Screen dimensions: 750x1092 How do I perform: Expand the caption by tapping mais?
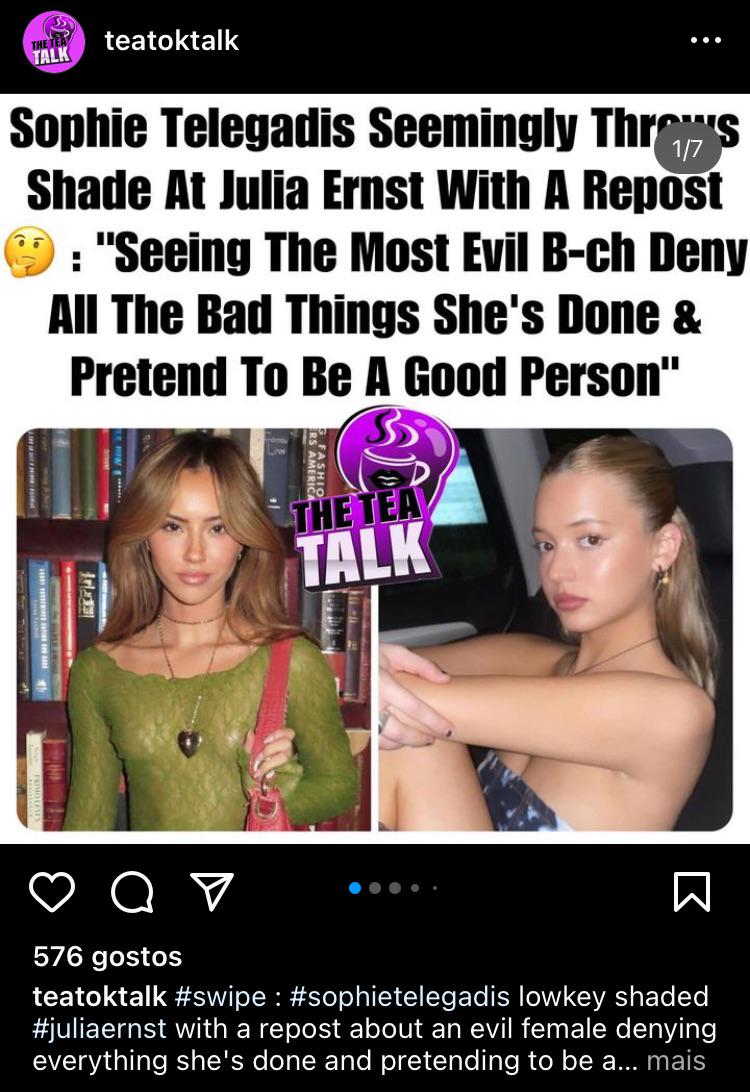coord(675,1061)
